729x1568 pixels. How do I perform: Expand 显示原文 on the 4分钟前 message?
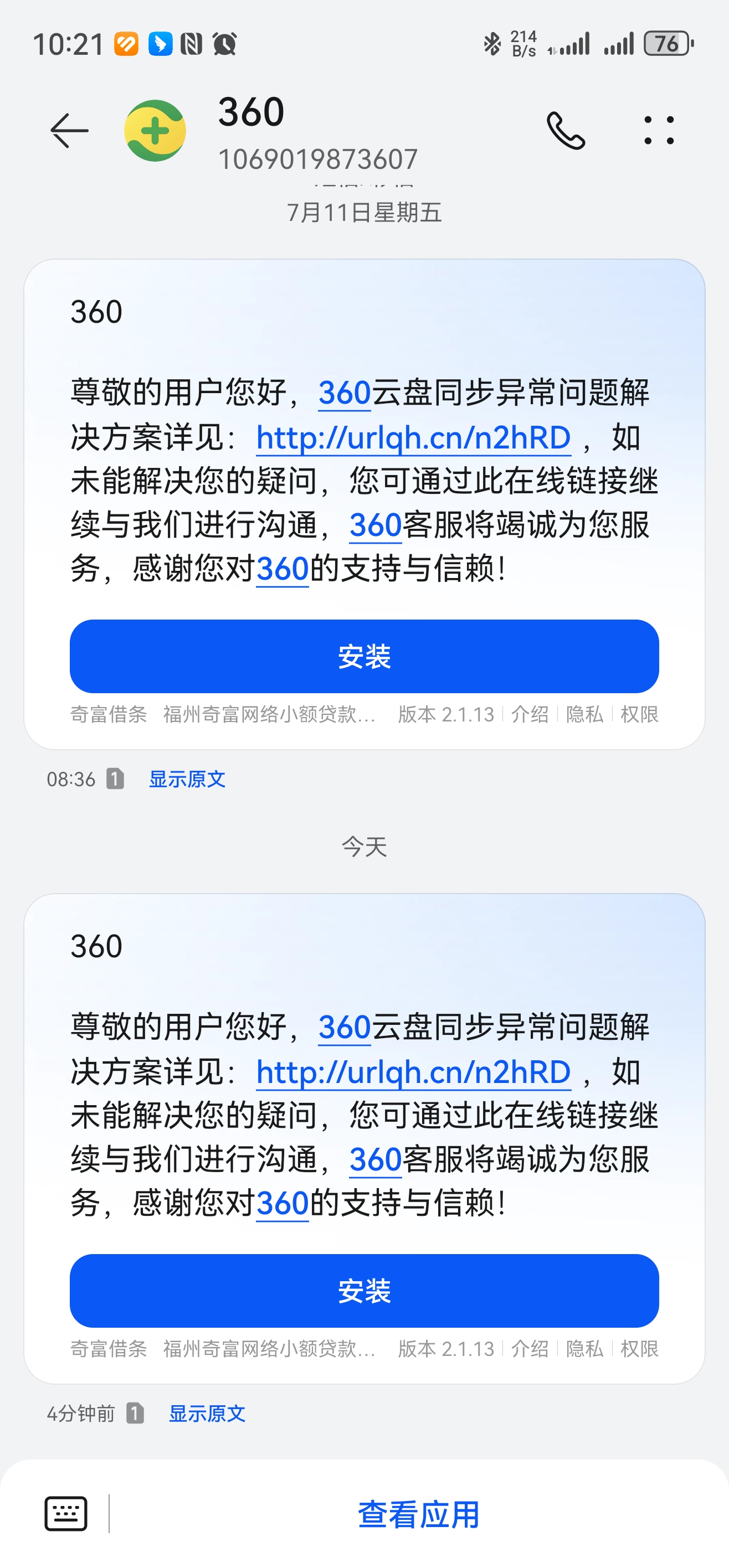[207, 1415]
